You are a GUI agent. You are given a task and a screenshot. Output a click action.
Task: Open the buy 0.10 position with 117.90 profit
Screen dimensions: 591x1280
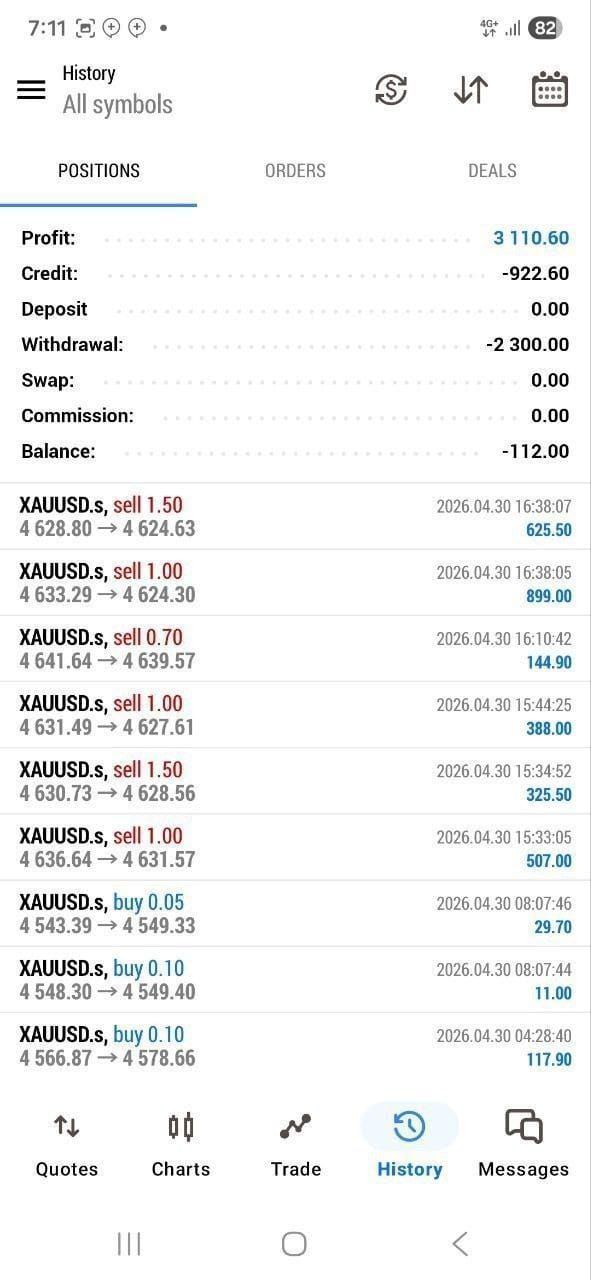click(295, 1045)
